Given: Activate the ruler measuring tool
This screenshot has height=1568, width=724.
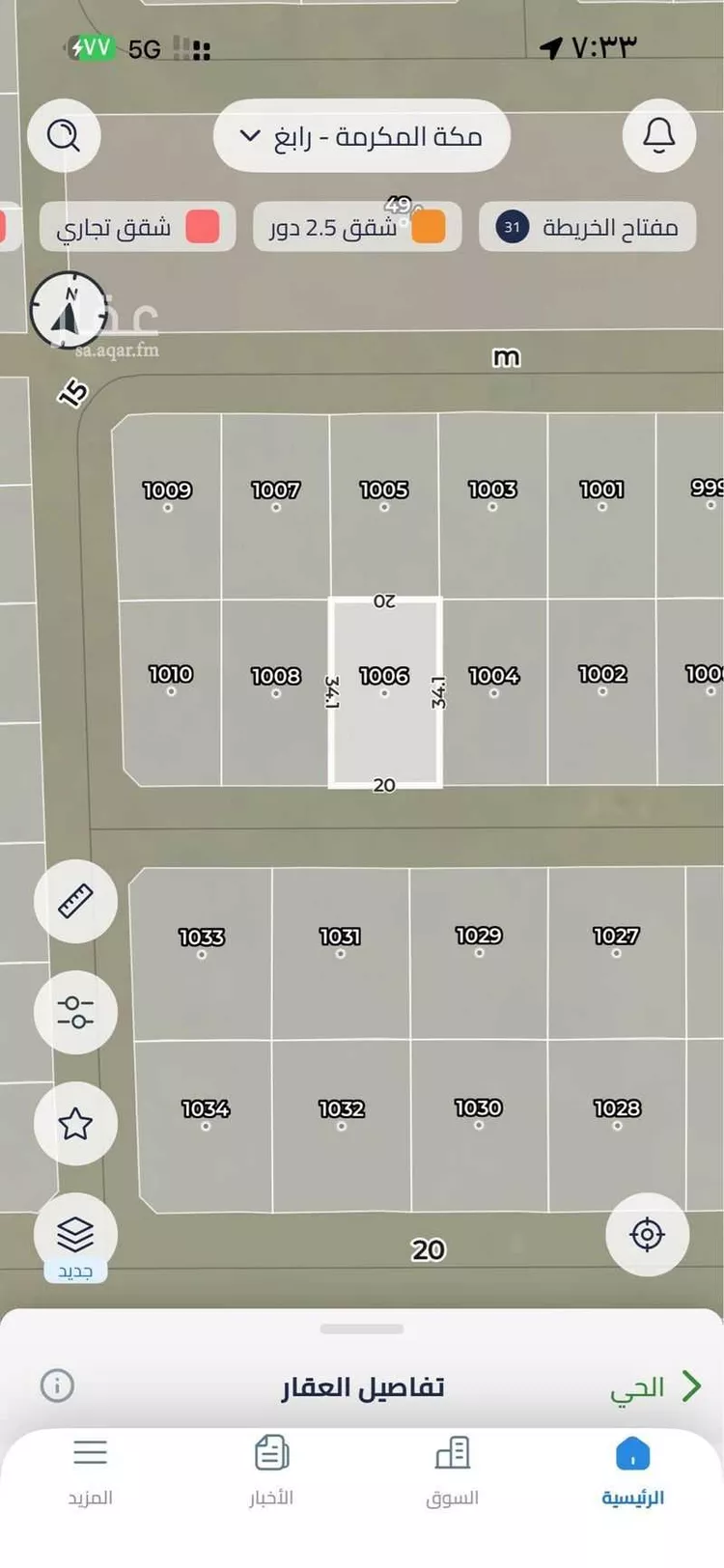Looking at the screenshot, I should (75, 901).
